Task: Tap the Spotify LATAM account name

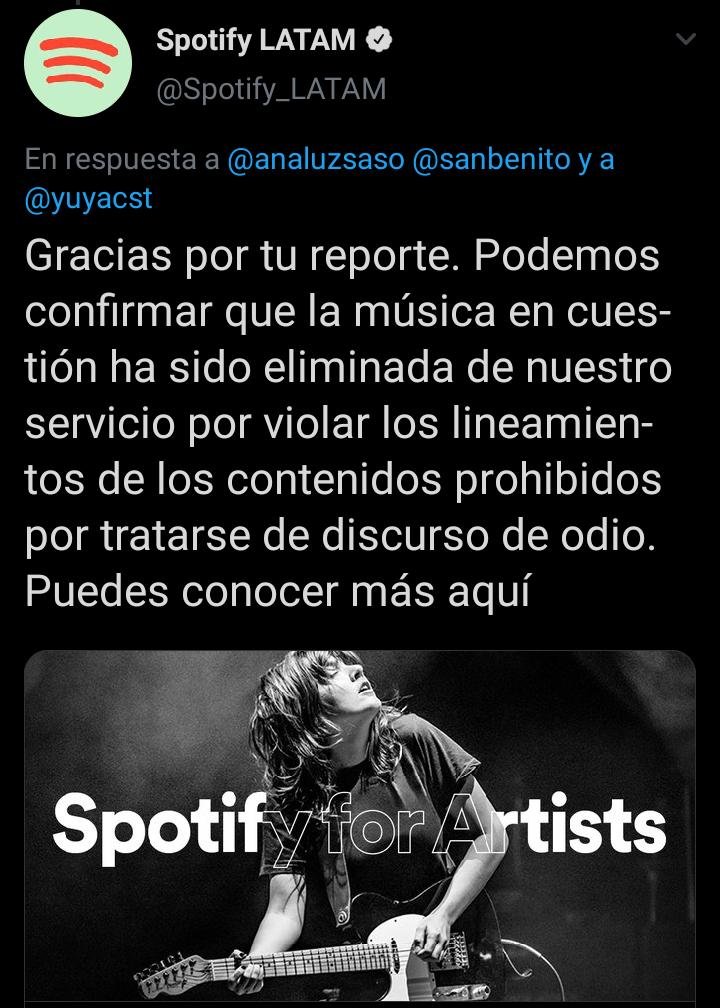Action: click(256, 40)
